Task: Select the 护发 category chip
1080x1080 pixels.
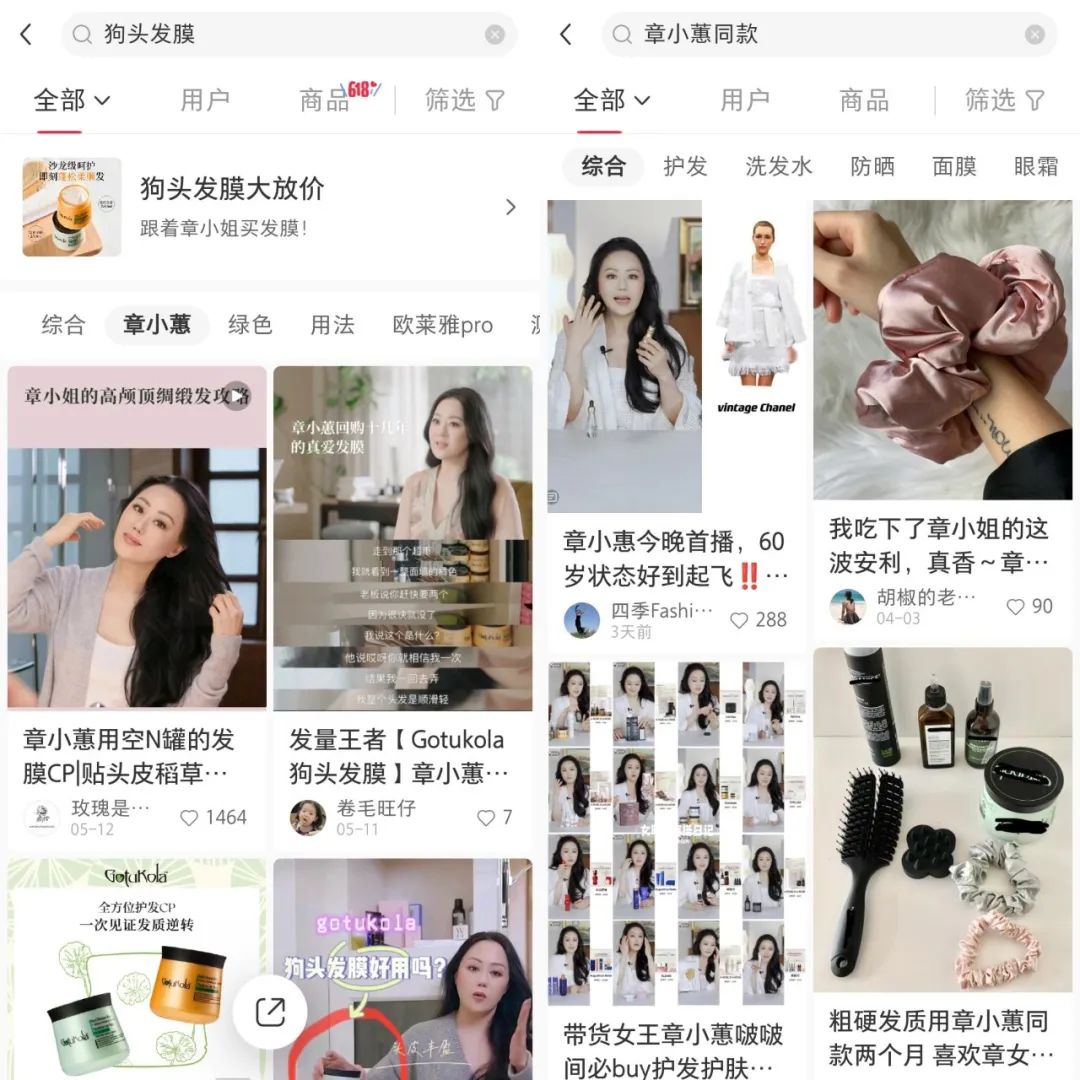Action: click(685, 167)
